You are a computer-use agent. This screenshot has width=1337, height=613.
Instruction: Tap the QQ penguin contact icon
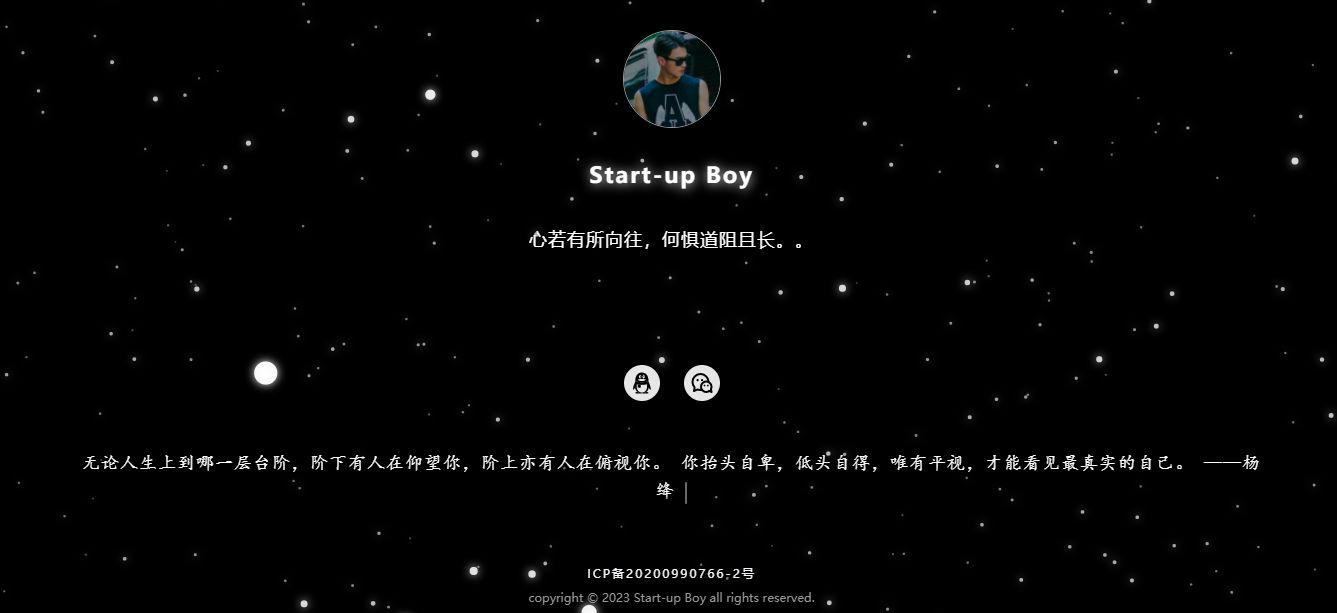pyautogui.click(x=642, y=383)
